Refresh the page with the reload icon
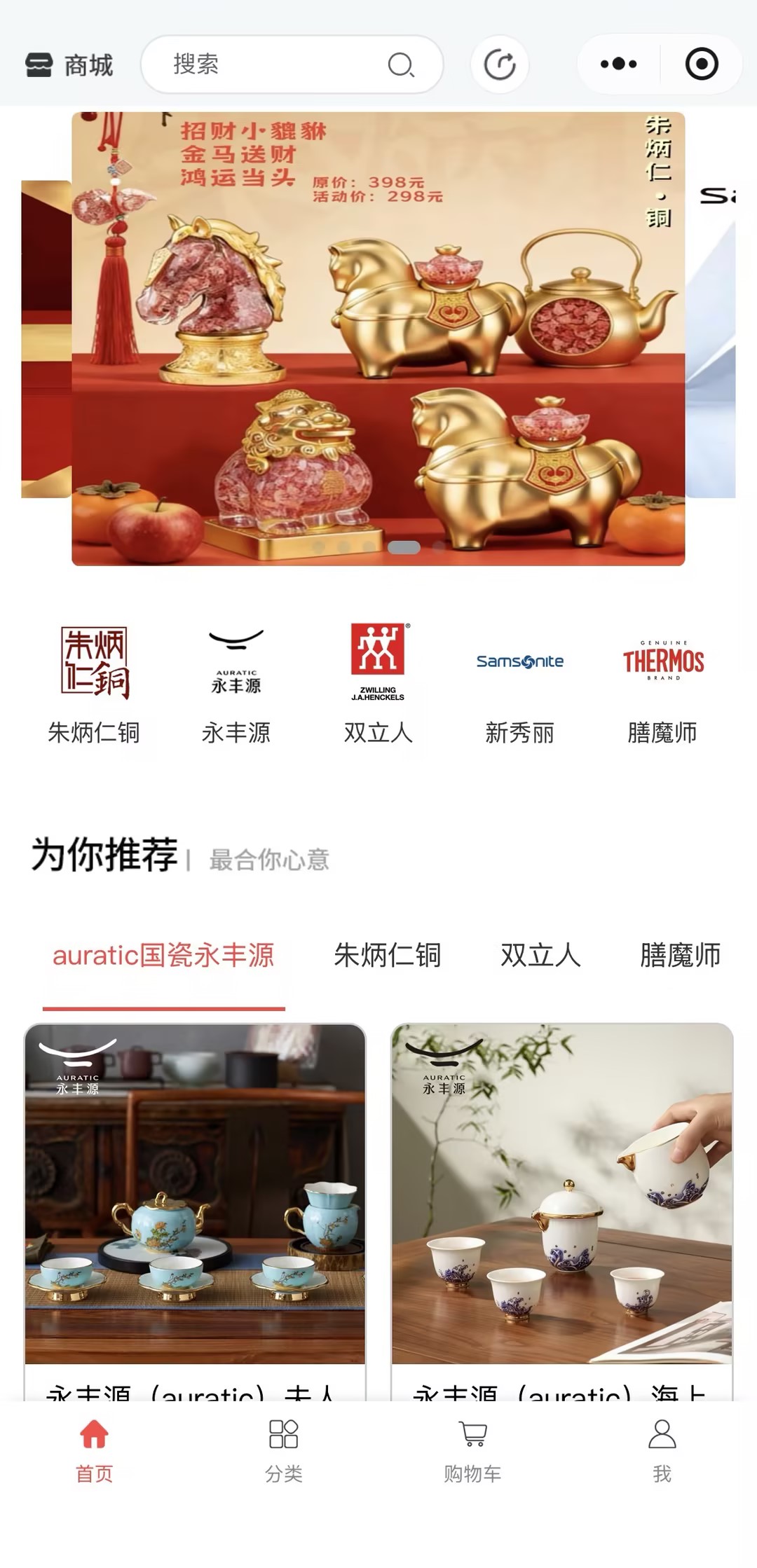Screen dimensions: 757x1568 pos(499,64)
